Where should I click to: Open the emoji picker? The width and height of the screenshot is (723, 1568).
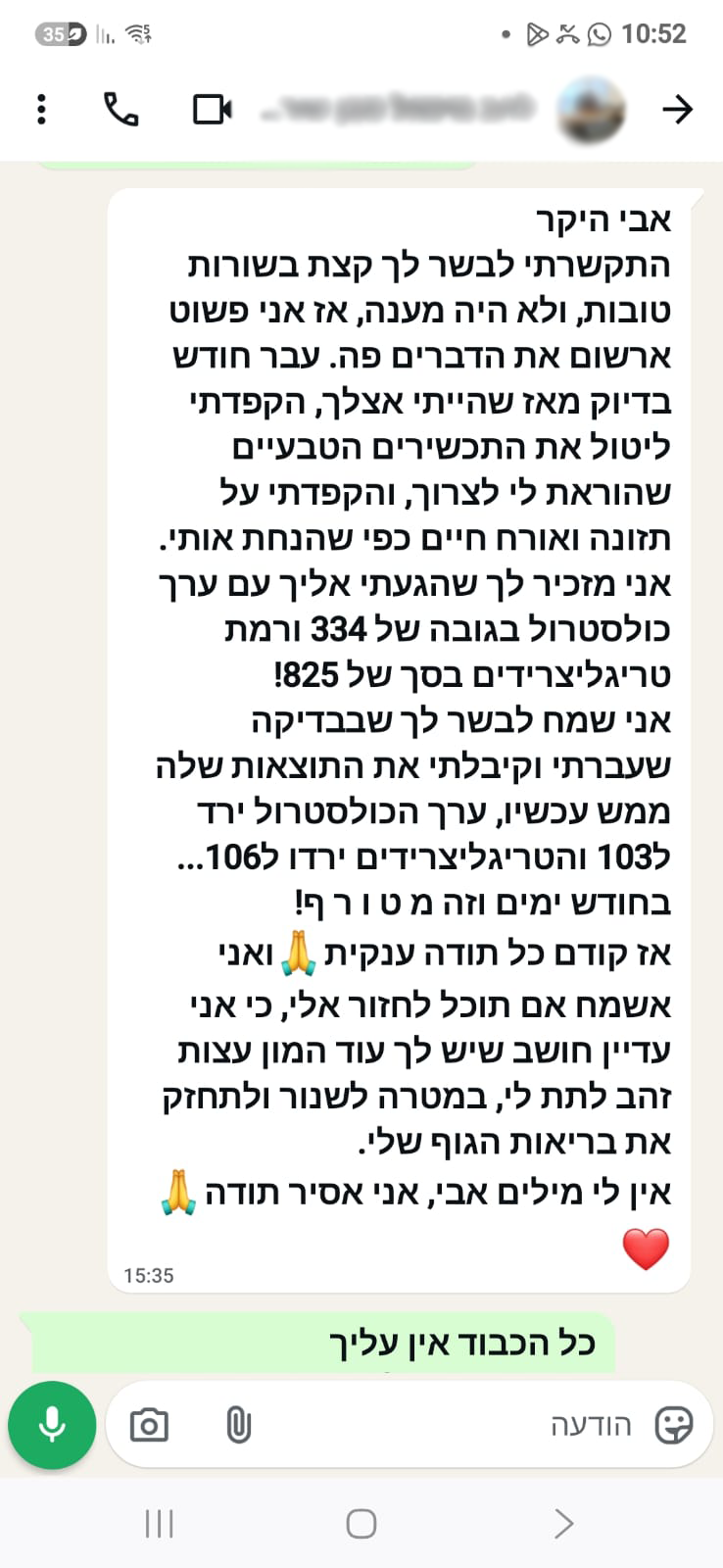tap(675, 1425)
